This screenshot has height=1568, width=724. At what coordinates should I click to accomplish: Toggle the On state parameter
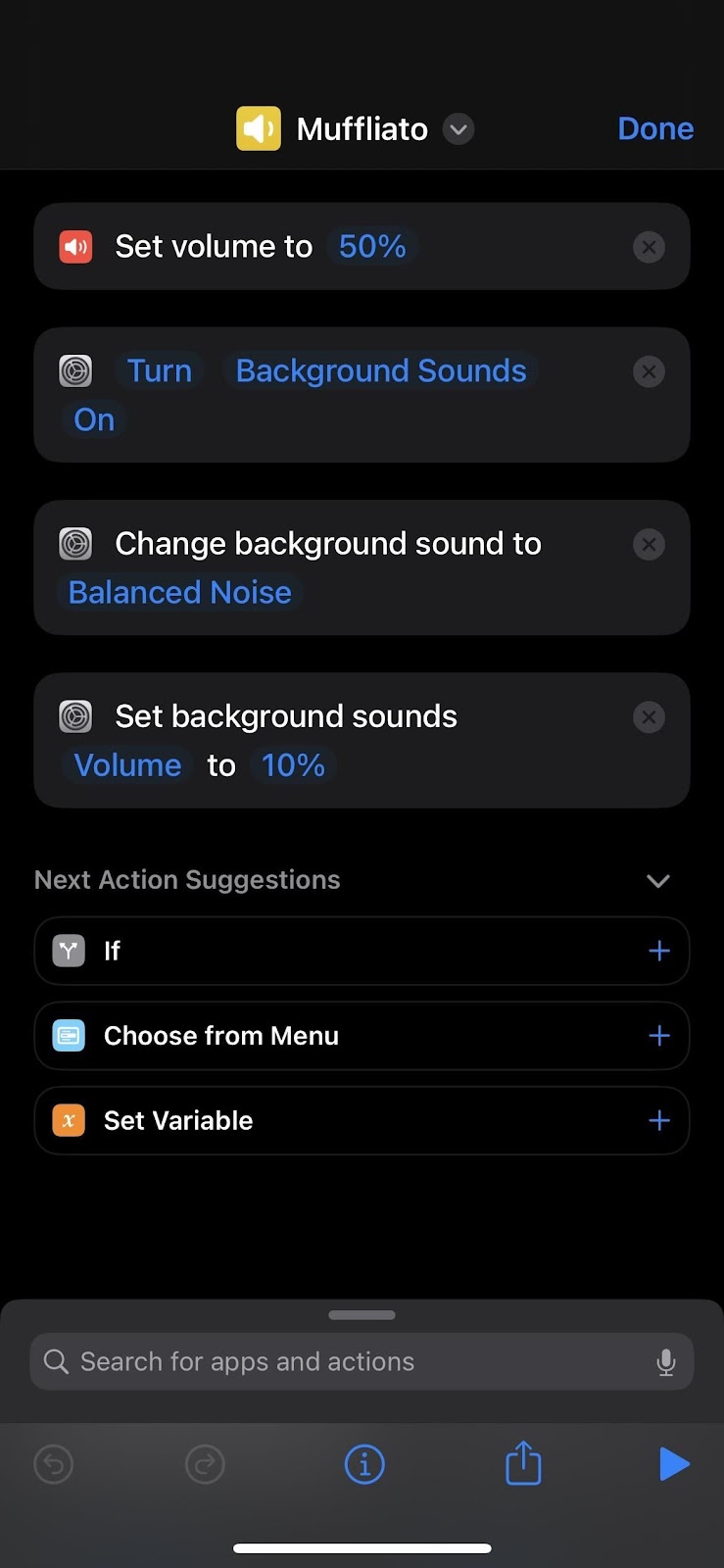coord(94,419)
